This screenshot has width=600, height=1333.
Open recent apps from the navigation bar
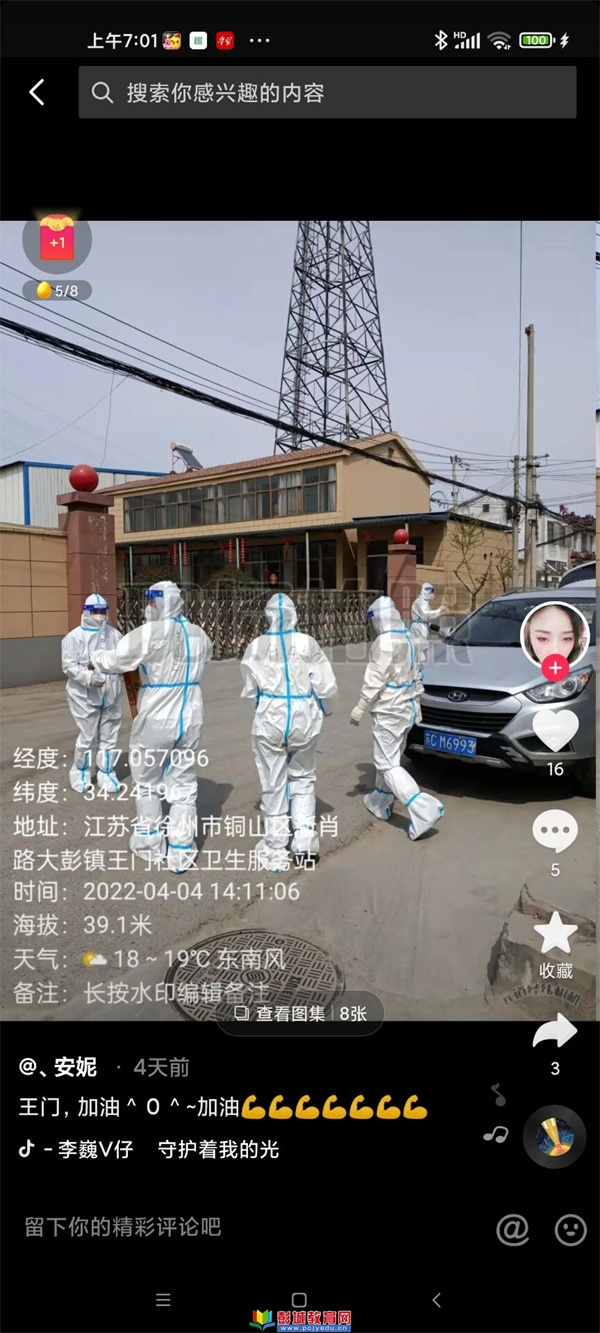point(164,1300)
